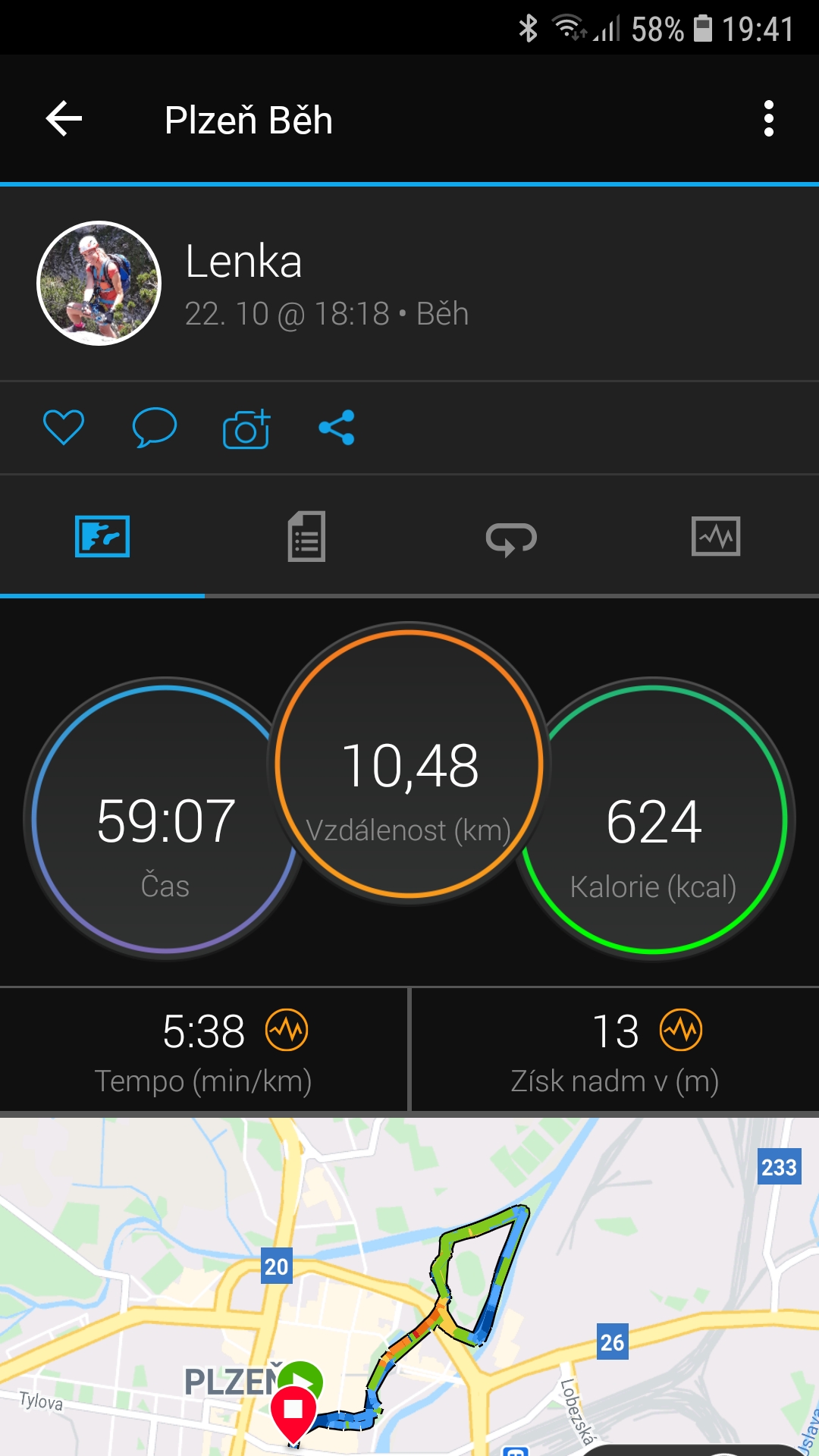Open the Plzeň route map
Image resolution: width=819 pixels, height=1456 pixels.
tap(409, 1287)
